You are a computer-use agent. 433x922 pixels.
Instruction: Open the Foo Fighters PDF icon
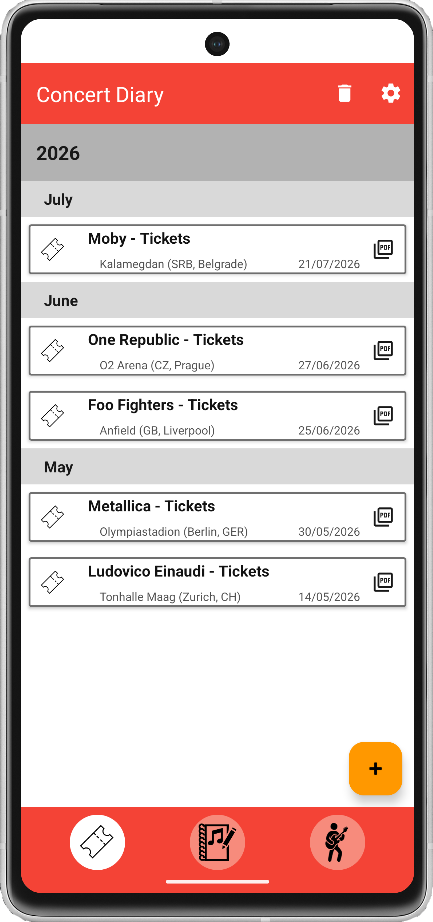383,416
